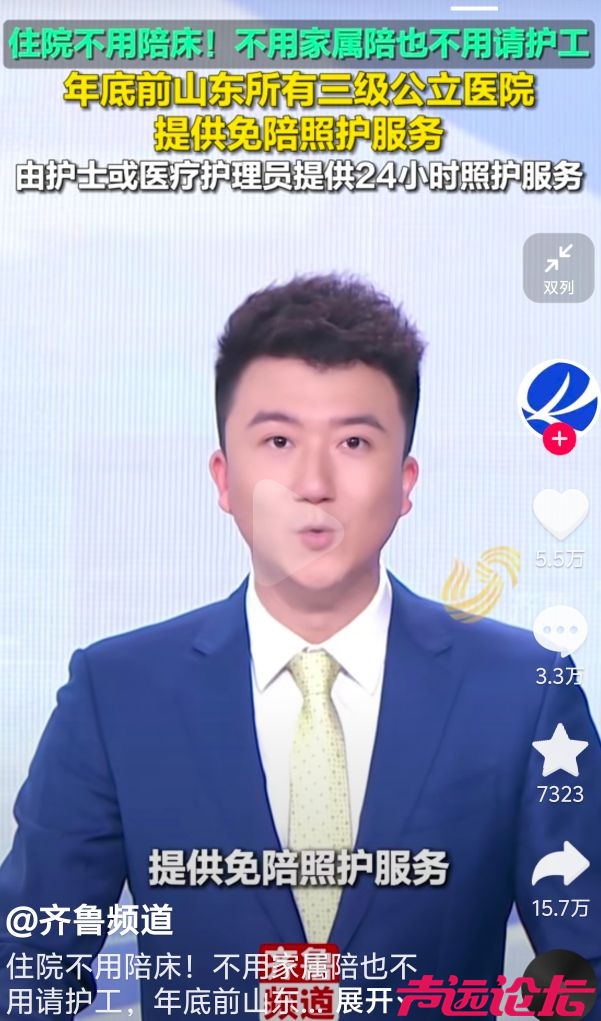Screen dimensions: 601x1021
Task: Switch to 双列 two-column view
Action: (x=558, y=268)
